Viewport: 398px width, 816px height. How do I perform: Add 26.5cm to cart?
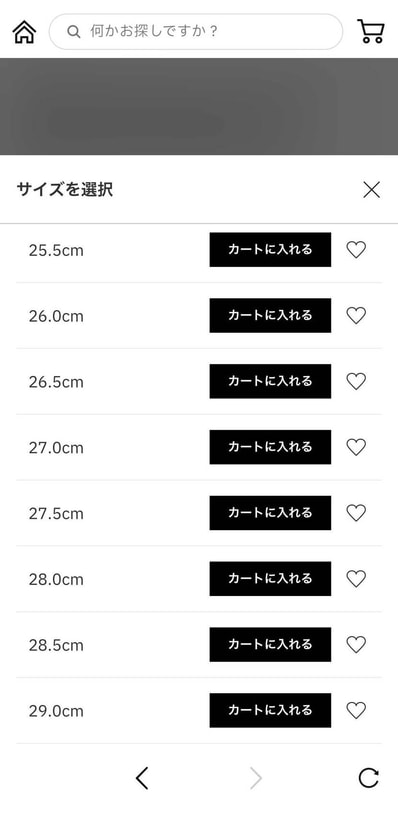coord(270,381)
